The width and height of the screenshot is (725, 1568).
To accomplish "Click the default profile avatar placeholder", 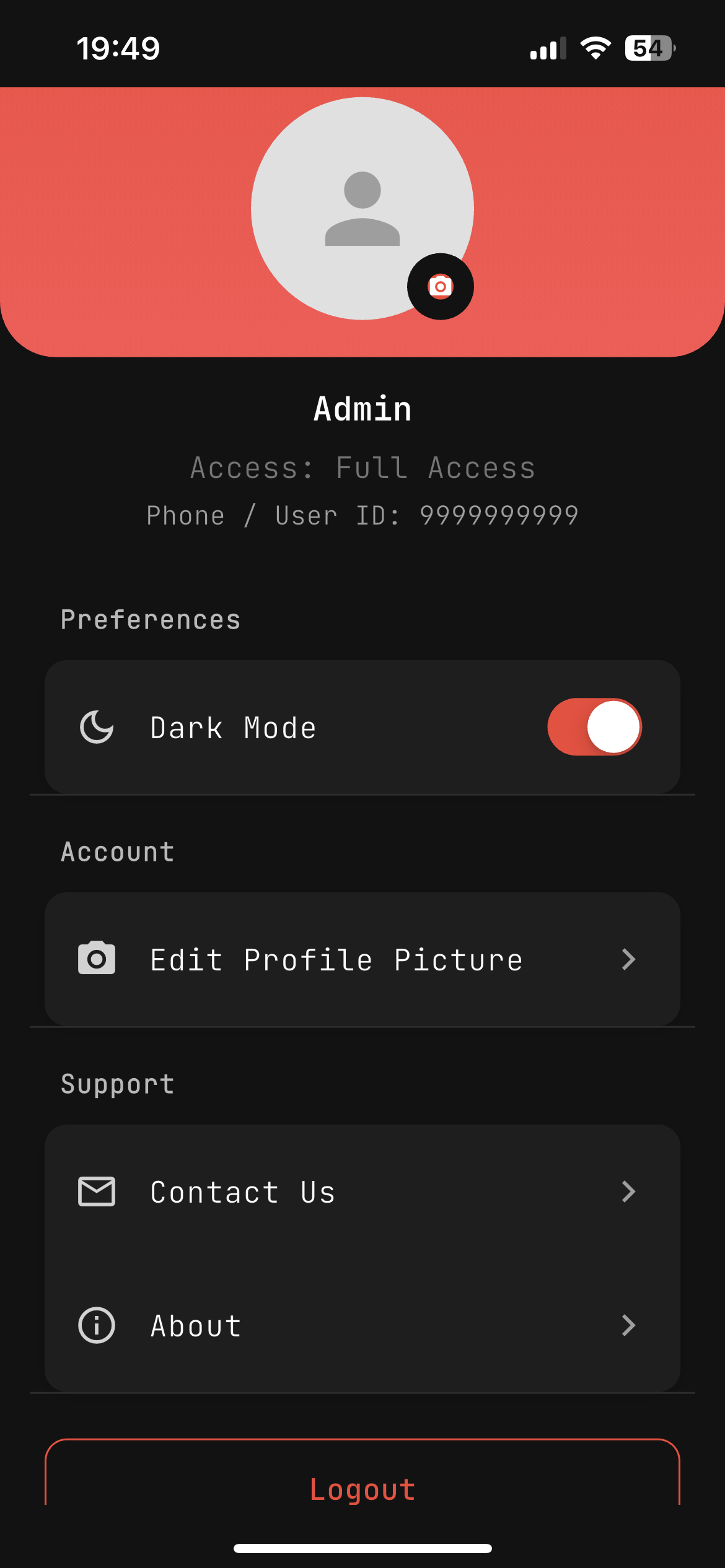I will [x=362, y=209].
